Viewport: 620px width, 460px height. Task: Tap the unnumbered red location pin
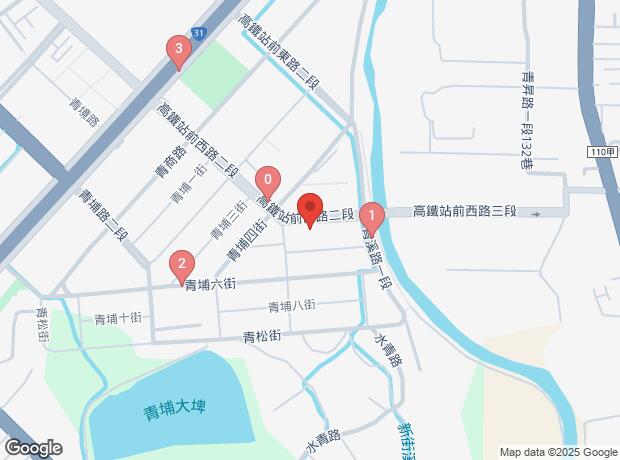click(309, 209)
